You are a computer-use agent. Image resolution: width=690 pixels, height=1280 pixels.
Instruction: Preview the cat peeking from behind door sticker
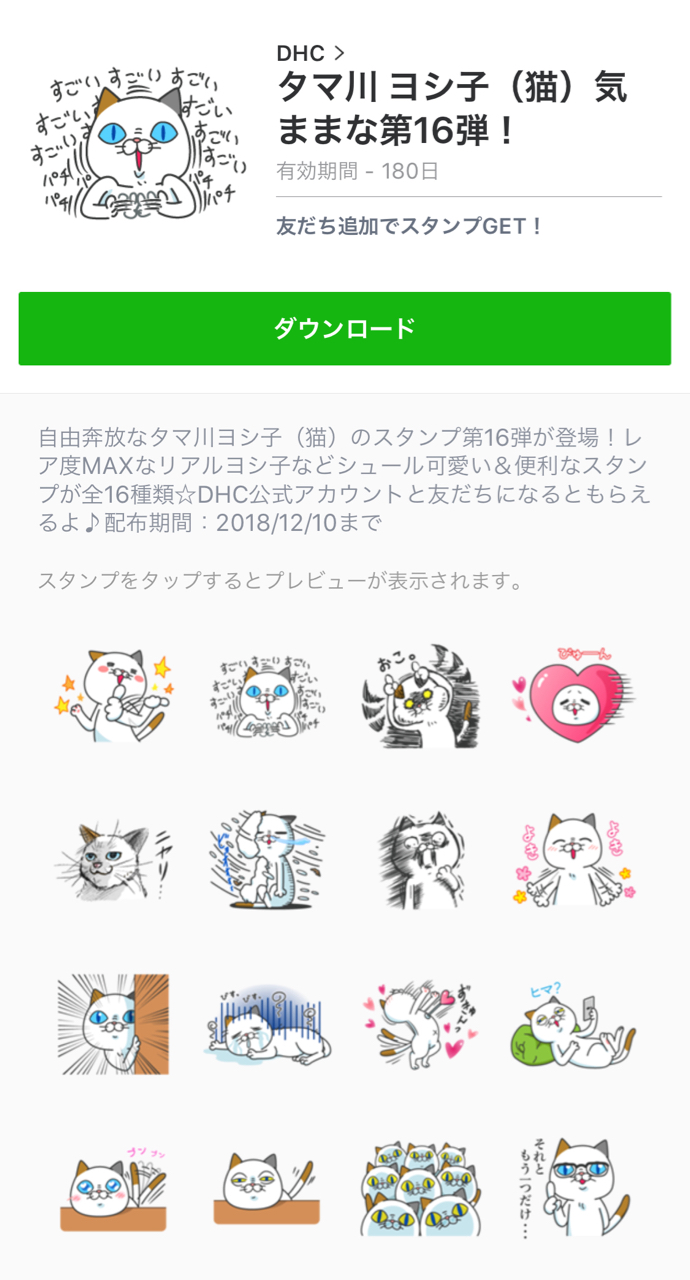(113, 1025)
